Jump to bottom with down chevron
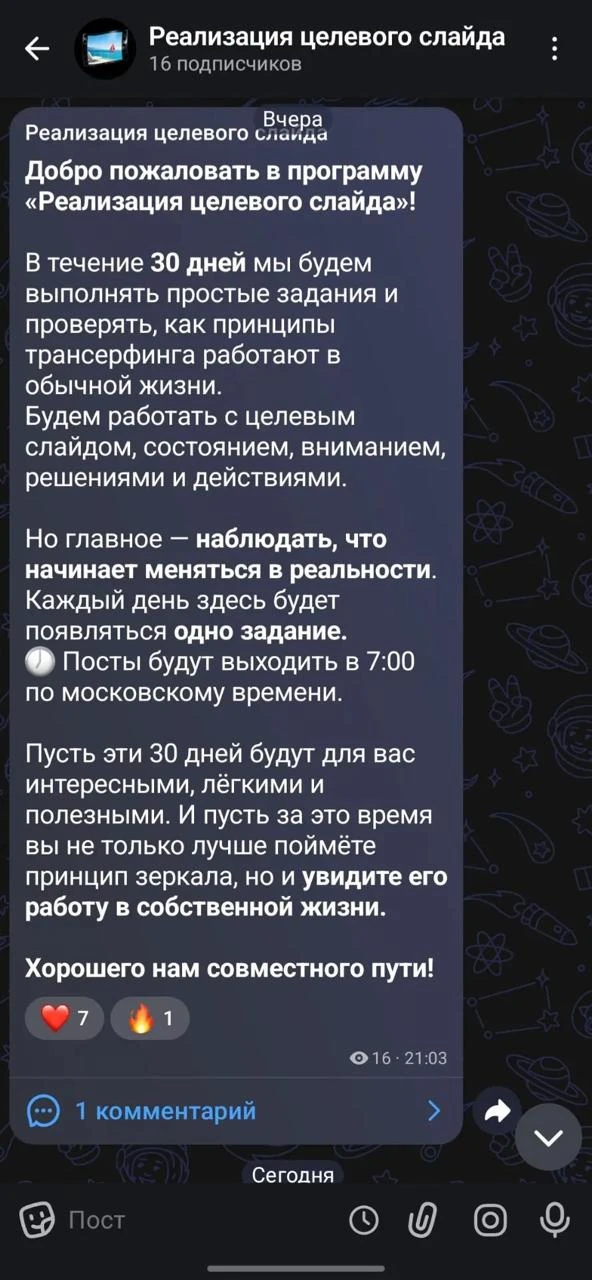The width and height of the screenshot is (592, 1280). [x=550, y=1136]
